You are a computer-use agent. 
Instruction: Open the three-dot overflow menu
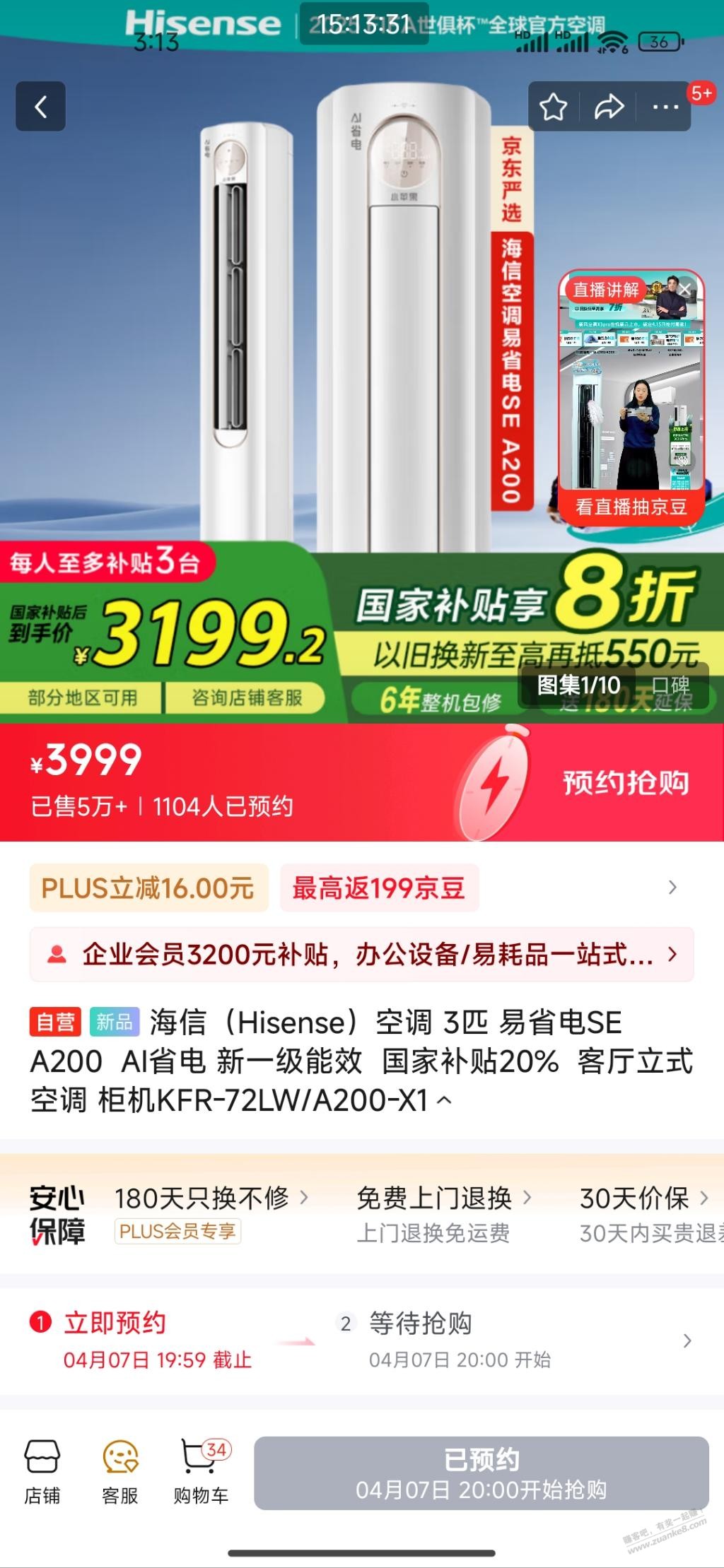665,107
